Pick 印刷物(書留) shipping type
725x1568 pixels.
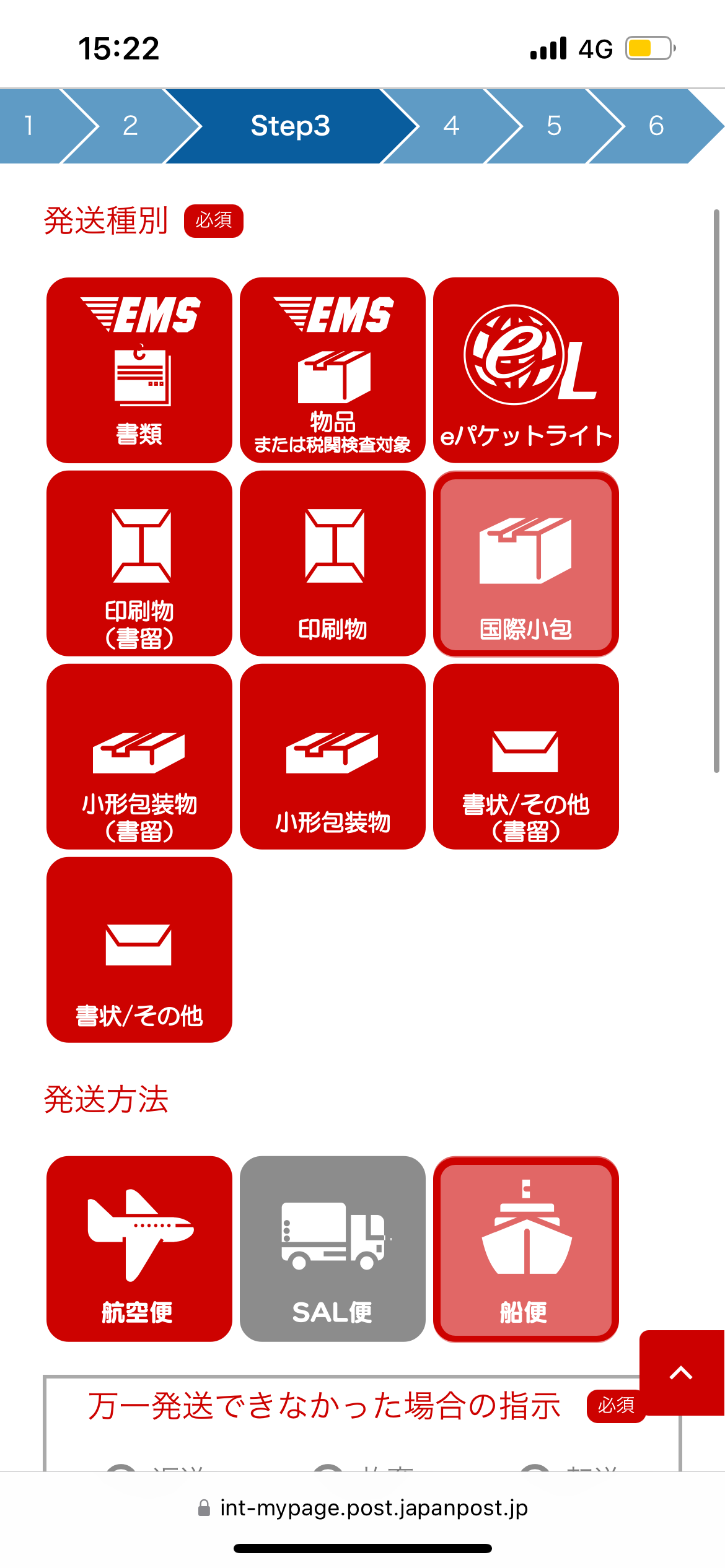tap(139, 563)
